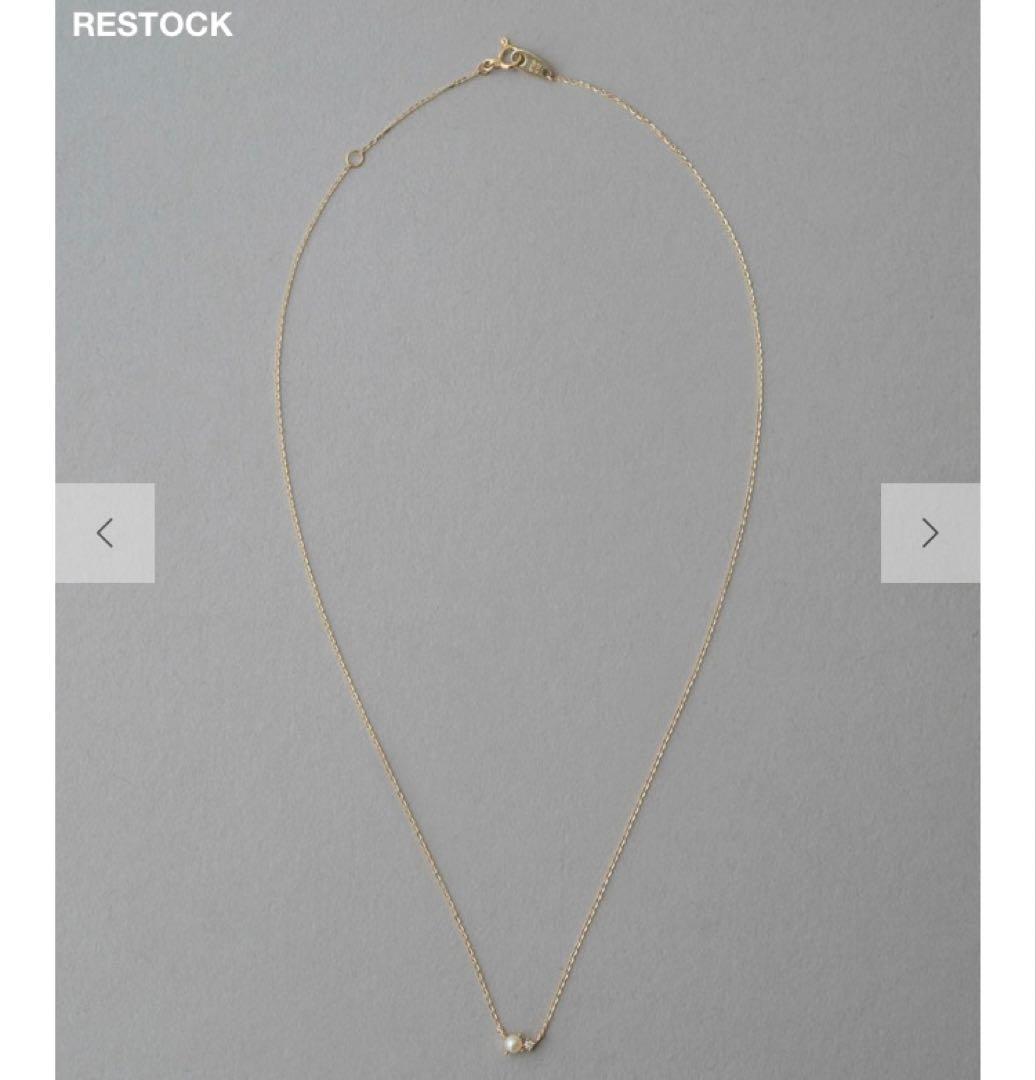
Task: Go to the next product photo
Action: click(x=930, y=533)
